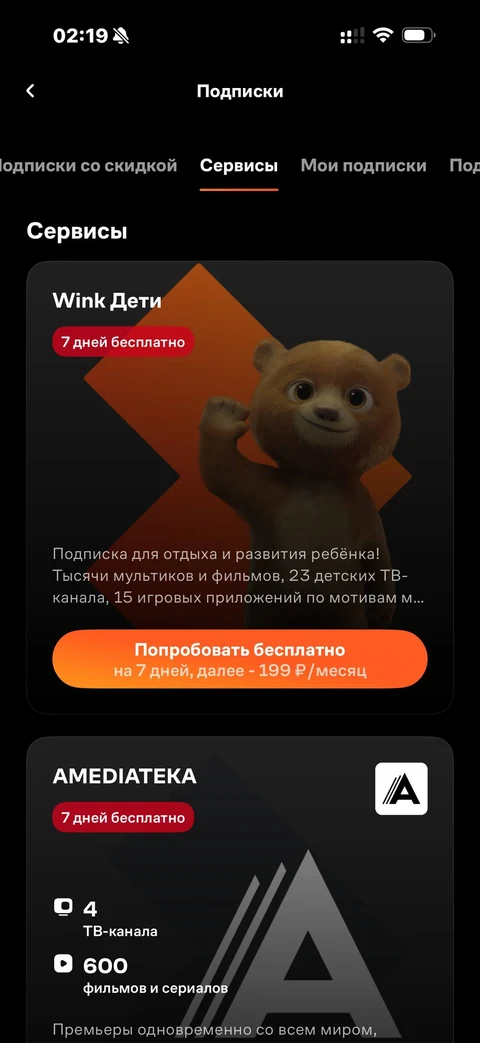Go back using the top-left arrow
Screen dimensions: 480x1043
[30, 91]
